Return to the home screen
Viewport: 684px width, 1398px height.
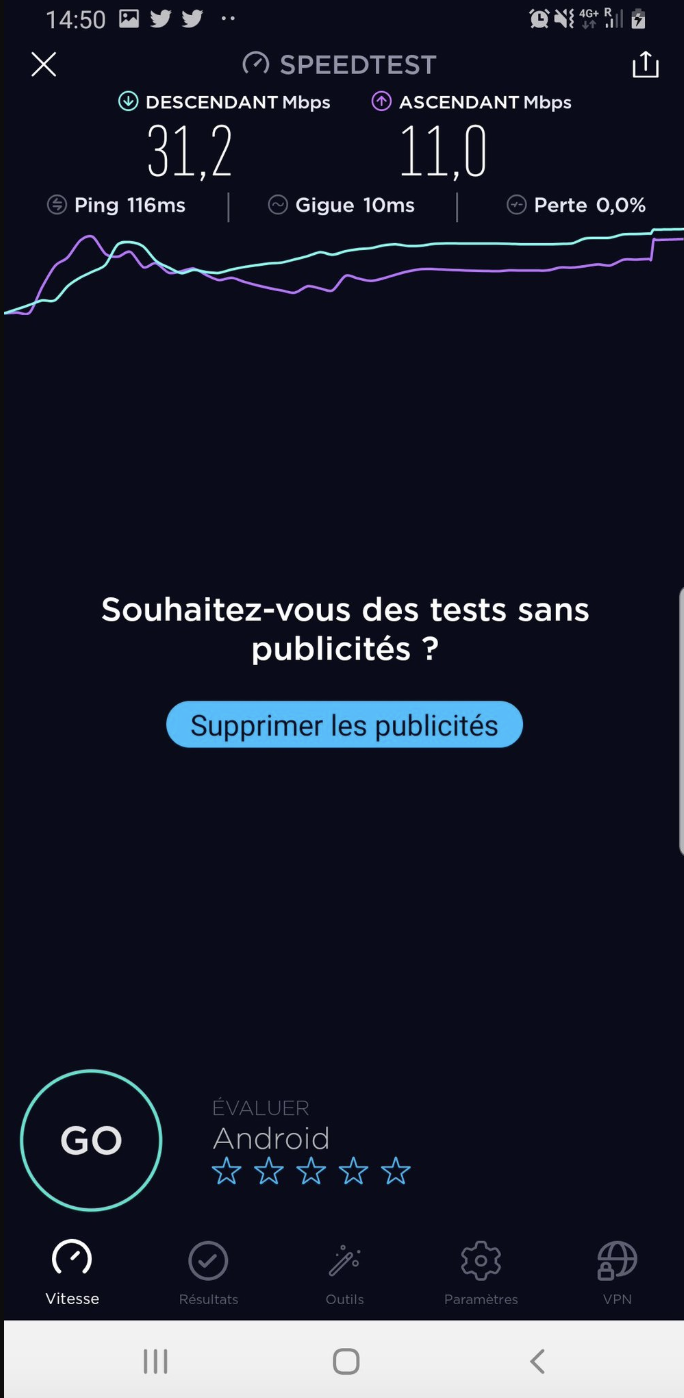(346, 1361)
